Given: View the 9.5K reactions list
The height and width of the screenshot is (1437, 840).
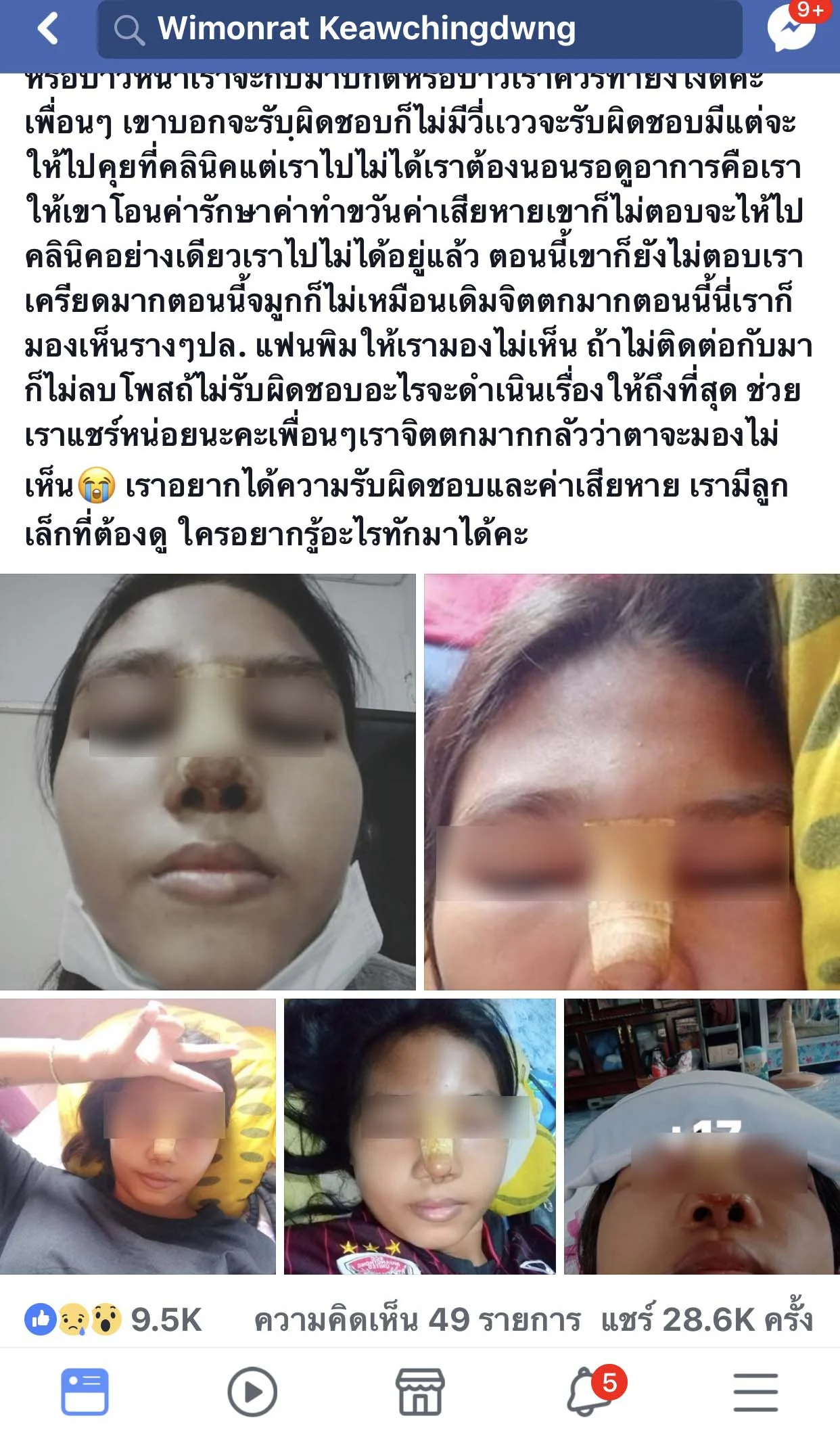Looking at the screenshot, I should pos(114,1319).
